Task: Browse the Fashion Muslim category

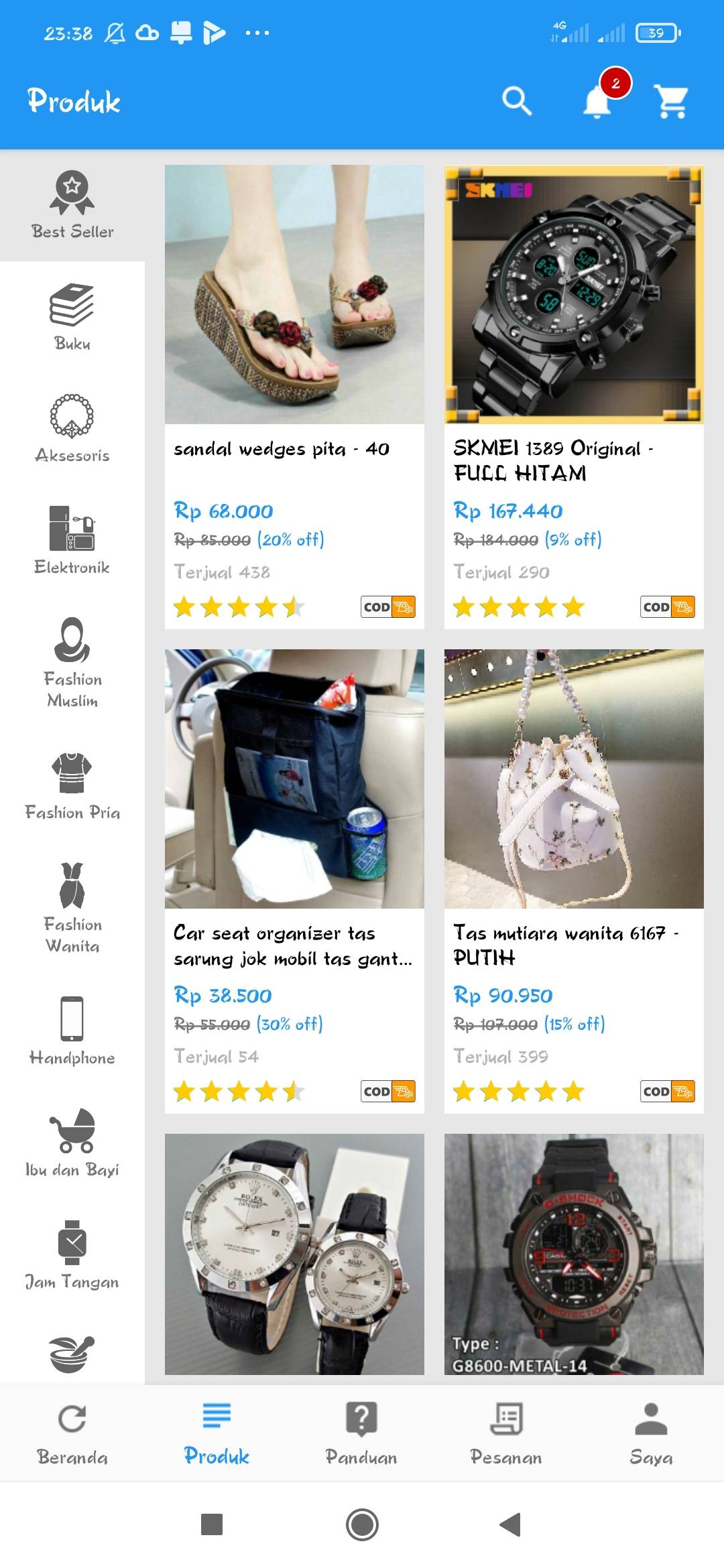Action: 72,663
